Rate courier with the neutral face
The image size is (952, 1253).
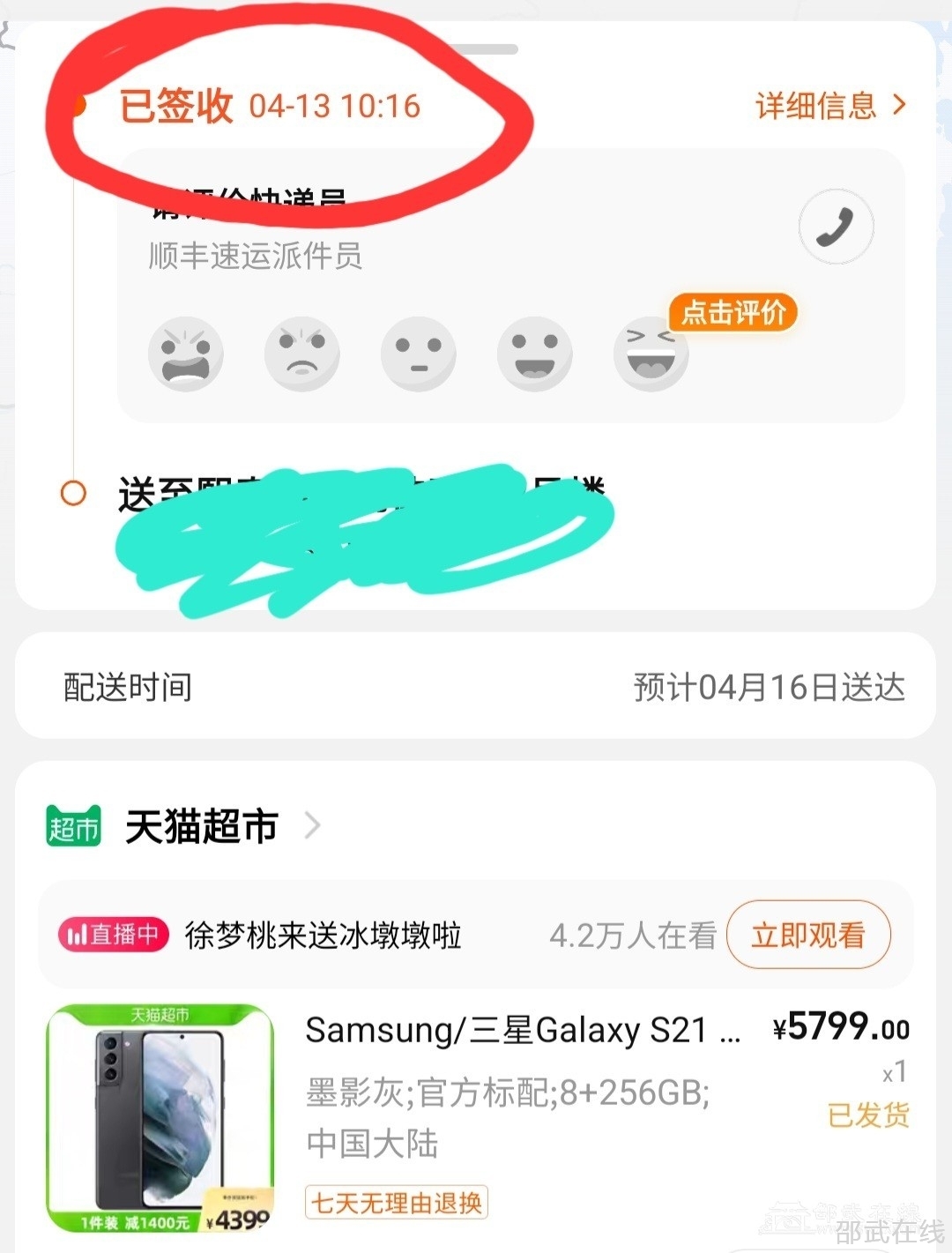click(418, 354)
